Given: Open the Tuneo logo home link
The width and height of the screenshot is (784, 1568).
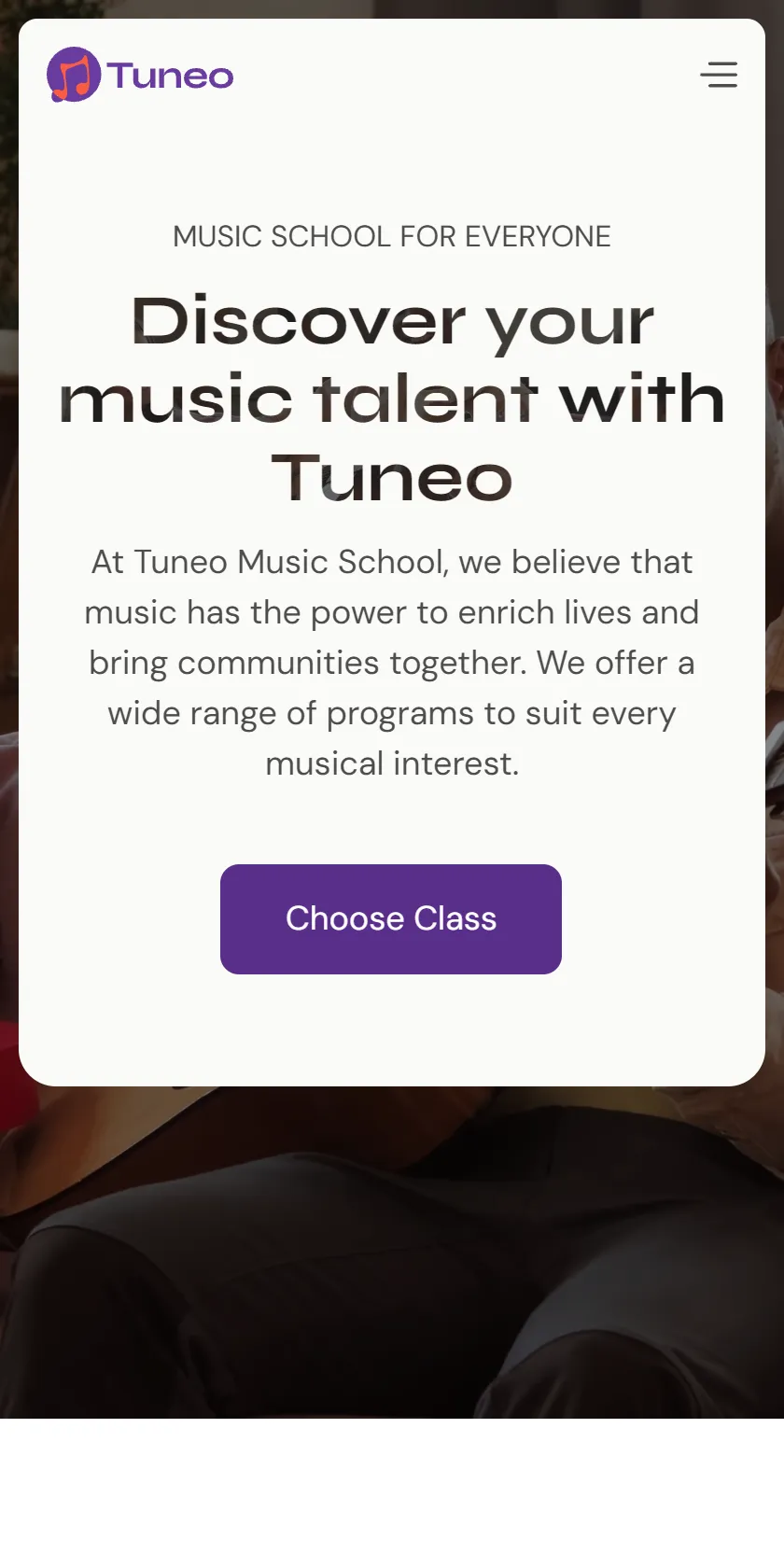Looking at the screenshot, I should pyautogui.click(x=140, y=75).
